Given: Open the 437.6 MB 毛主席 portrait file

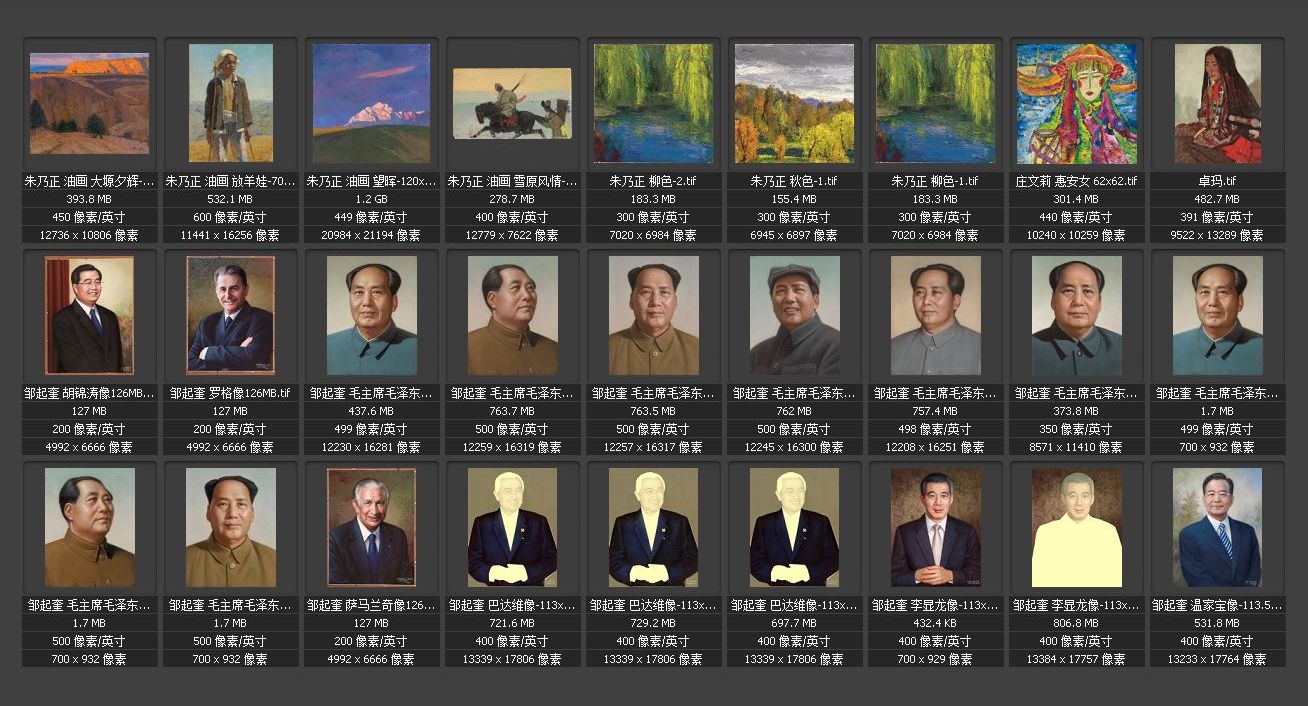Looking at the screenshot, I should pos(371,315).
